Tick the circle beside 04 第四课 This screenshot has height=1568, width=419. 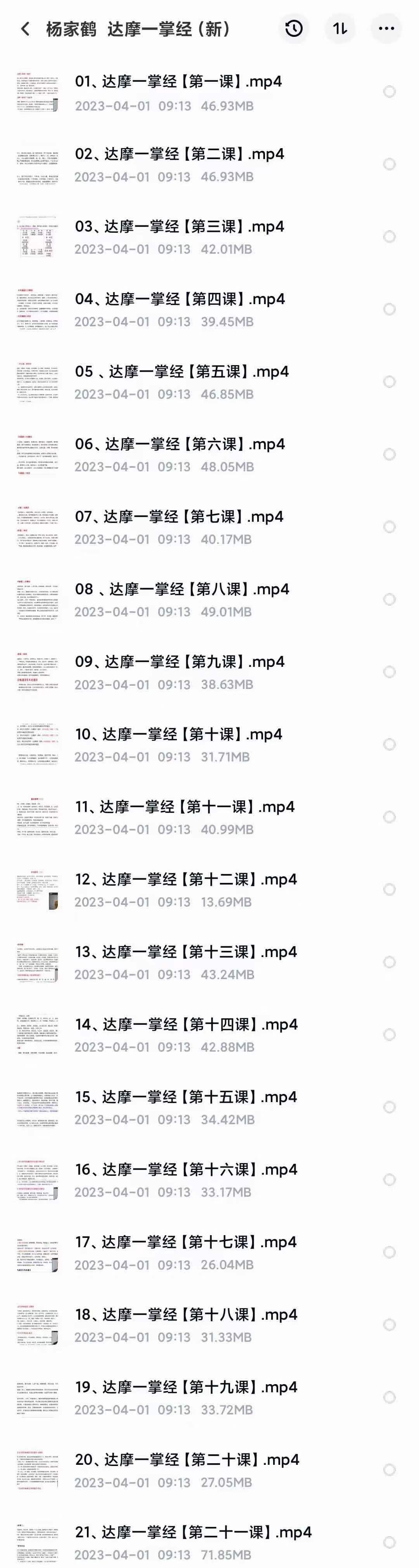(x=389, y=309)
